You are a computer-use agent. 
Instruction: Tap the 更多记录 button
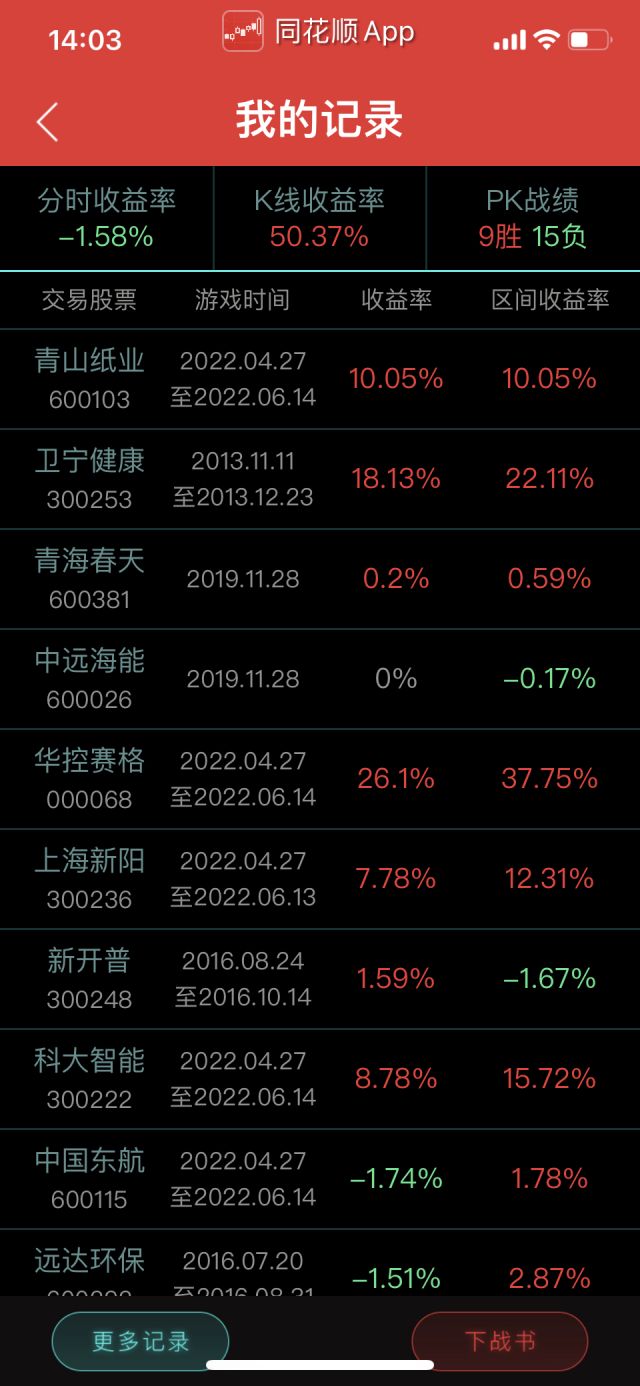point(140,1341)
